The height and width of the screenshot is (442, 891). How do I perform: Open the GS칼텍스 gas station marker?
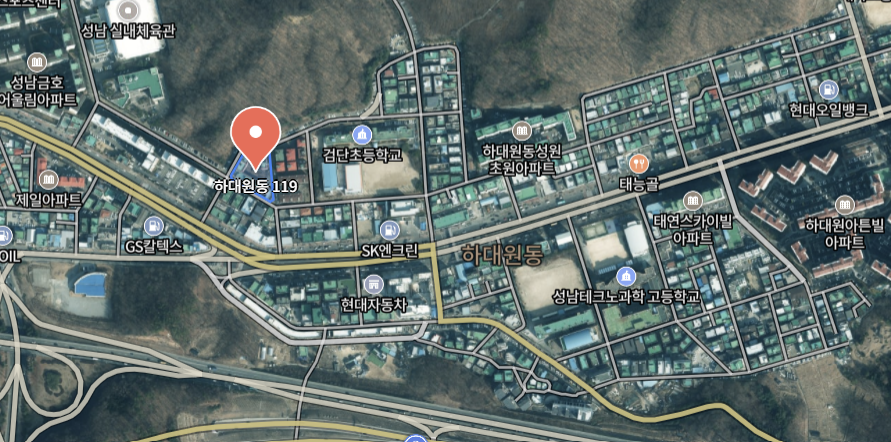[153, 225]
